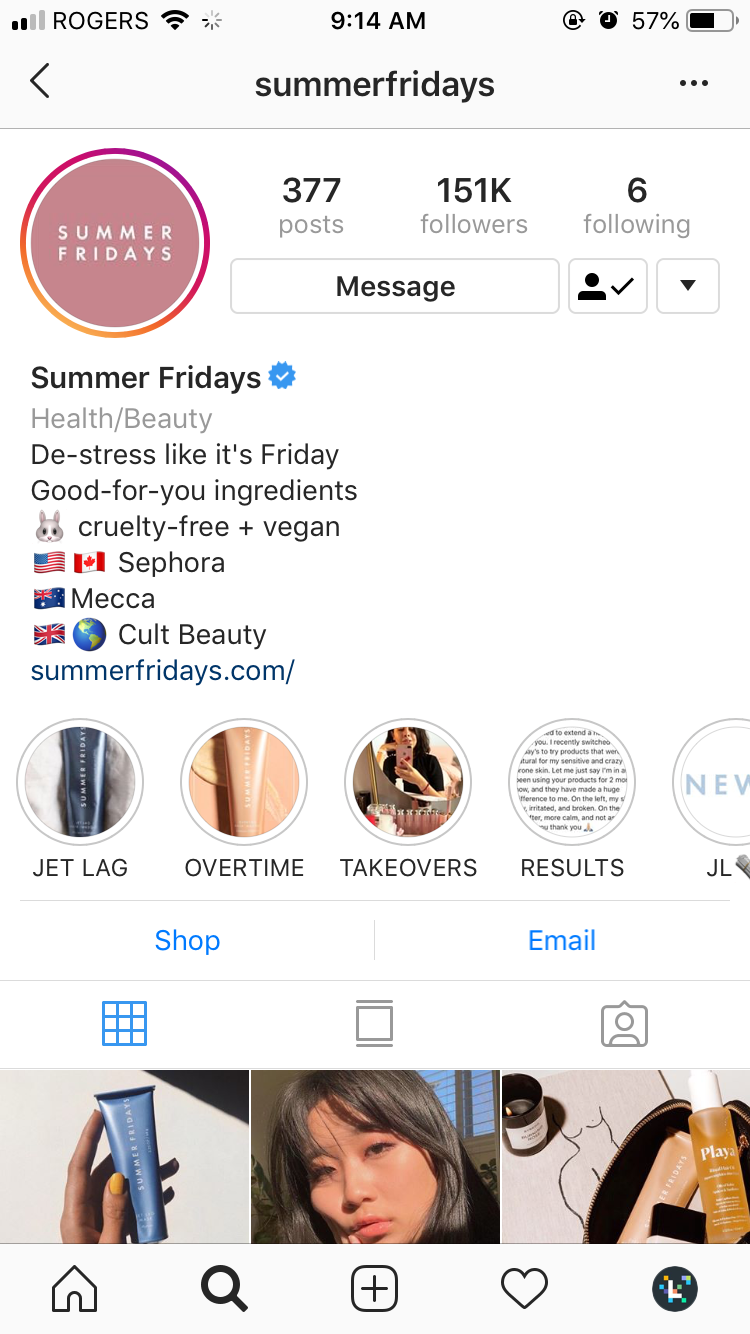Go to the Home feed tab
The image size is (750, 1334).
click(75, 1289)
